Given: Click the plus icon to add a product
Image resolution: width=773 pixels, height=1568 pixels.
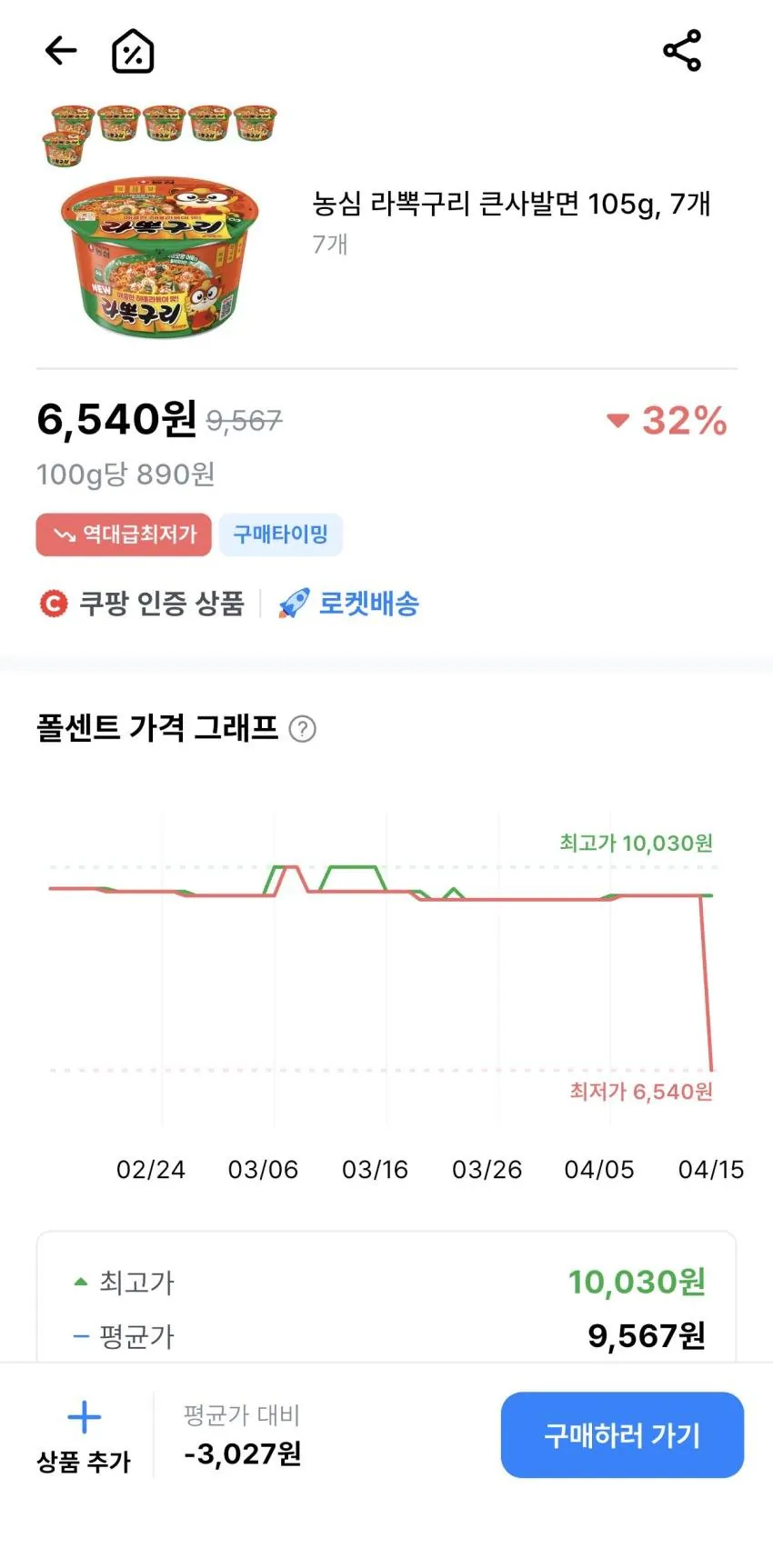Looking at the screenshot, I should [83, 1416].
